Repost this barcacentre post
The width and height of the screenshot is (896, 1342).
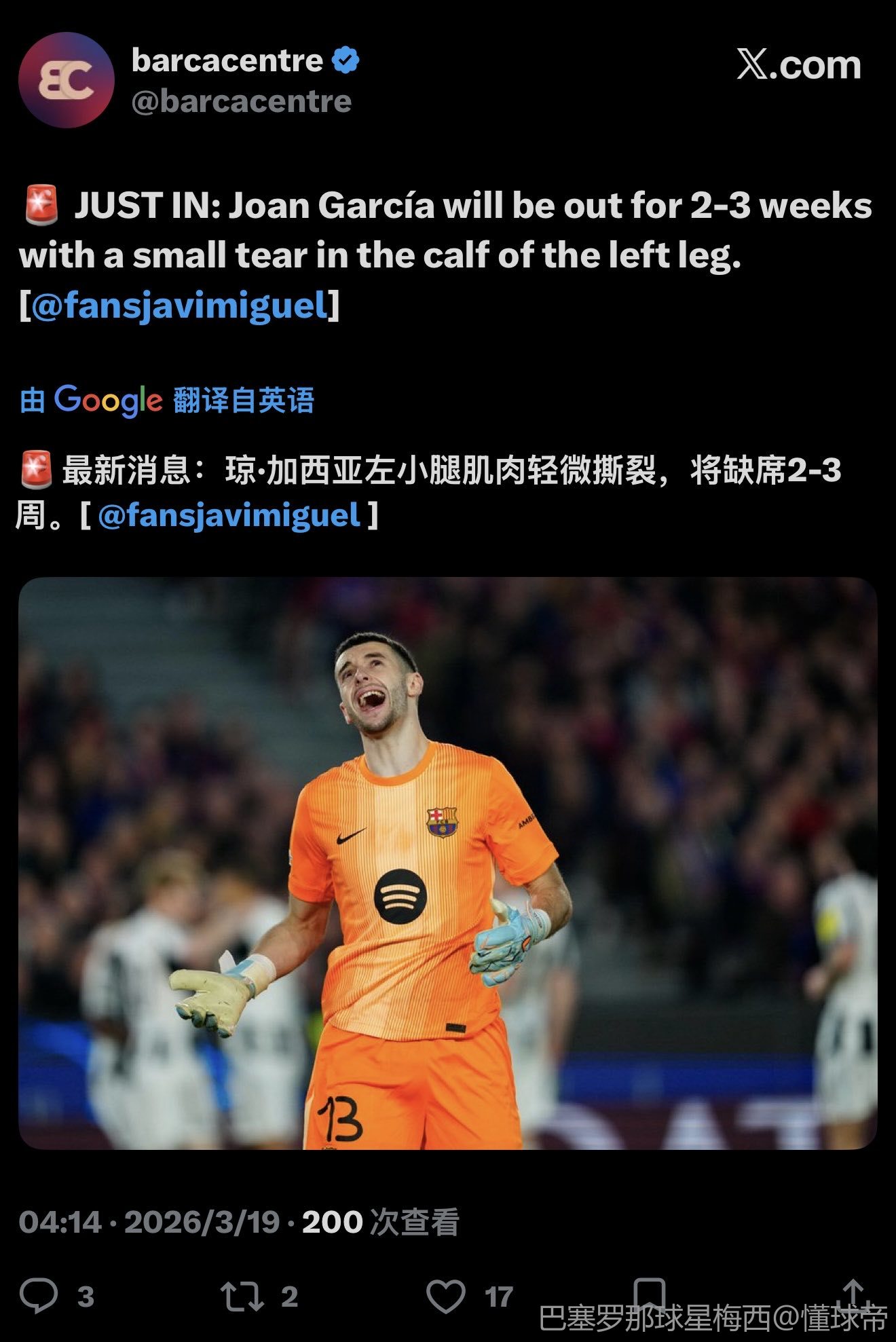tap(242, 1295)
